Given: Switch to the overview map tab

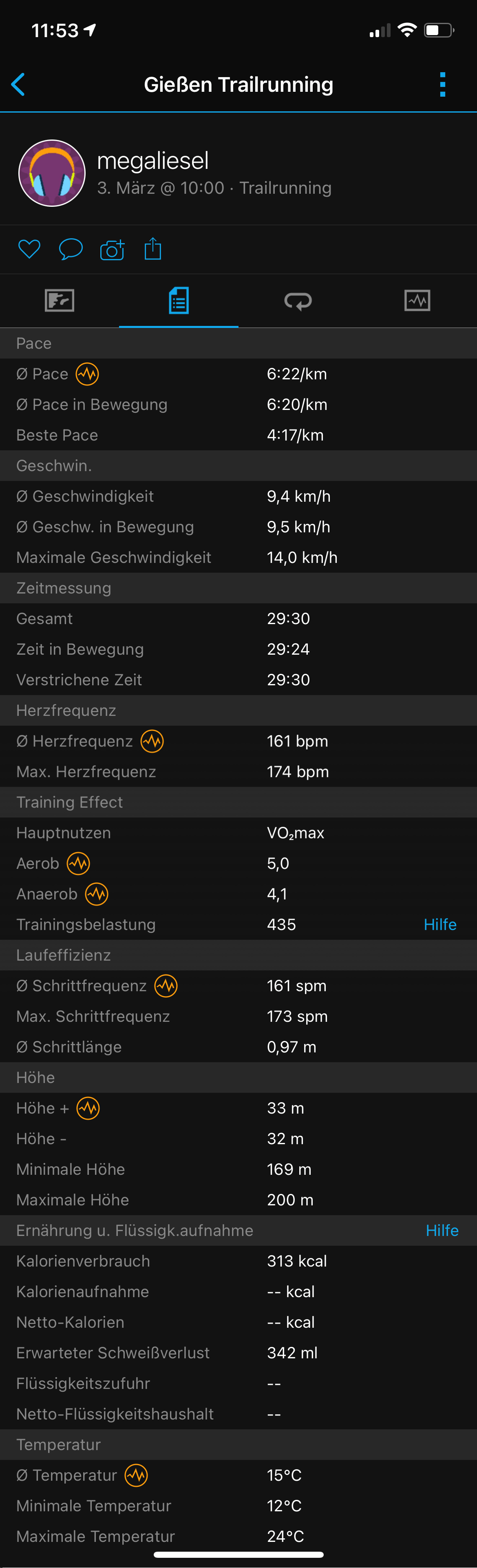Looking at the screenshot, I should (x=60, y=300).
